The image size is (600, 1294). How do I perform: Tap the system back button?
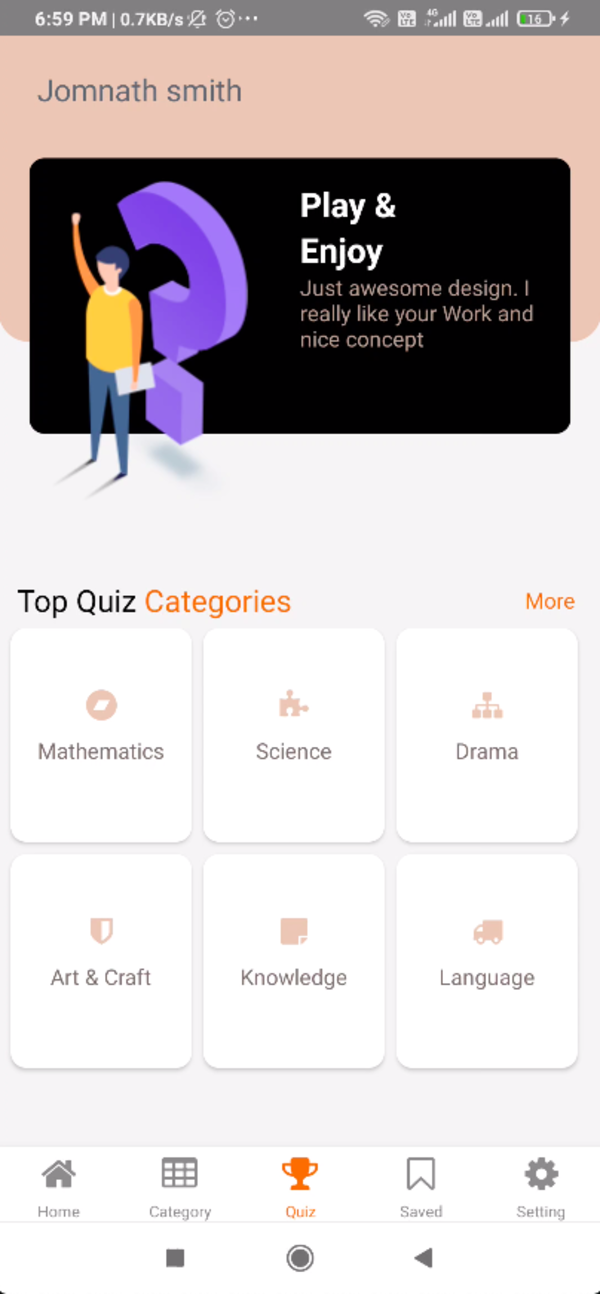tap(423, 1258)
